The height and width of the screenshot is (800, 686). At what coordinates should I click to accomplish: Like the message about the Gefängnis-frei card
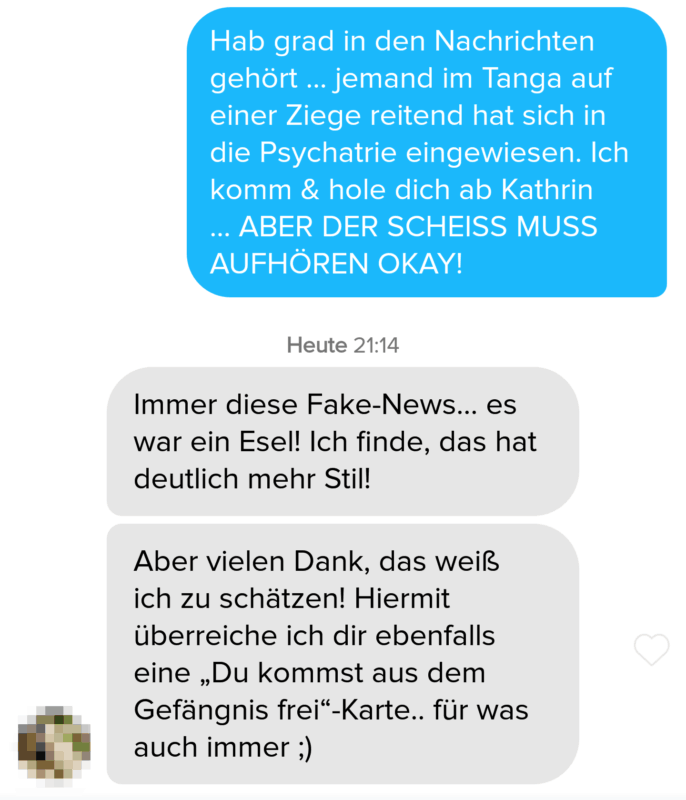pyautogui.click(x=651, y=651)
